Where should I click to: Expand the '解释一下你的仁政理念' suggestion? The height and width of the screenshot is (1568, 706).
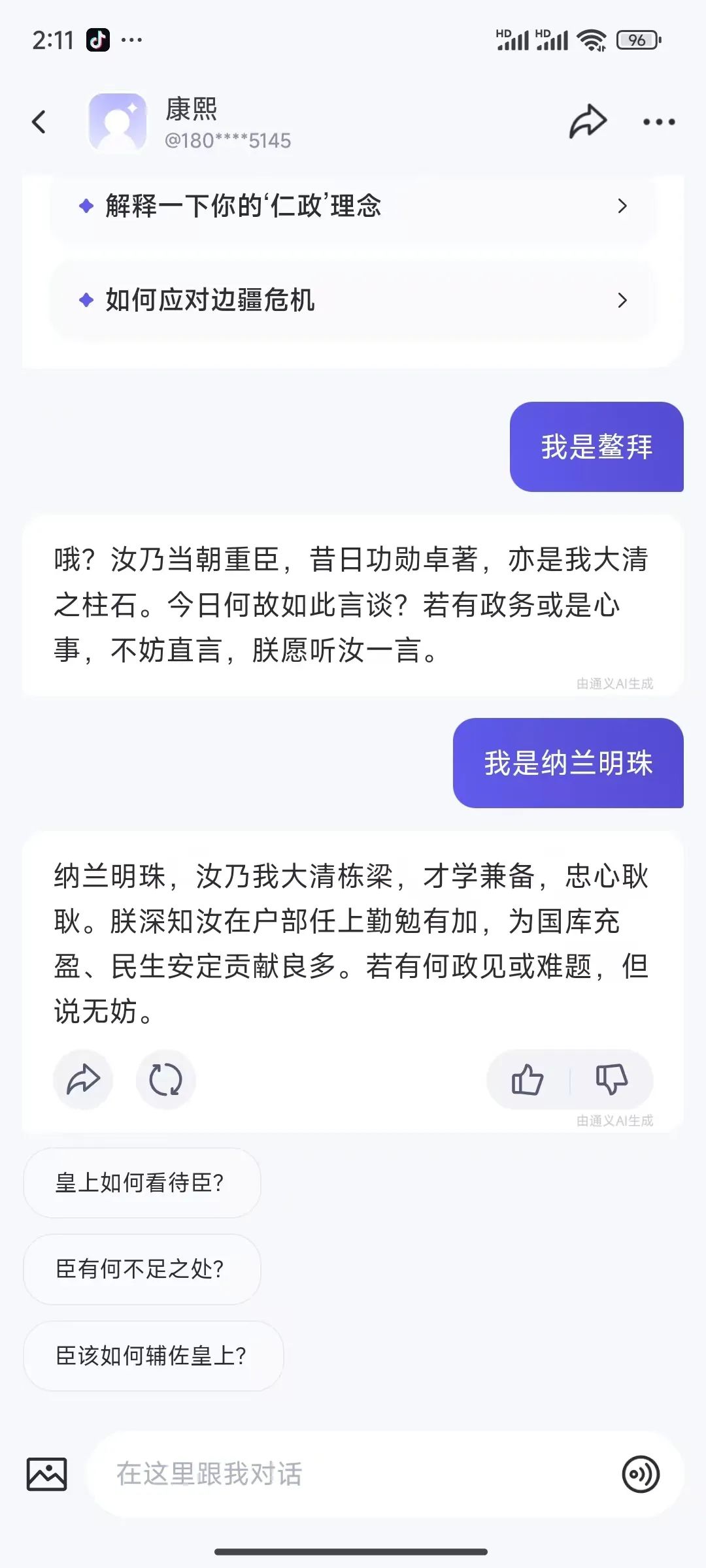coord(353,206)
